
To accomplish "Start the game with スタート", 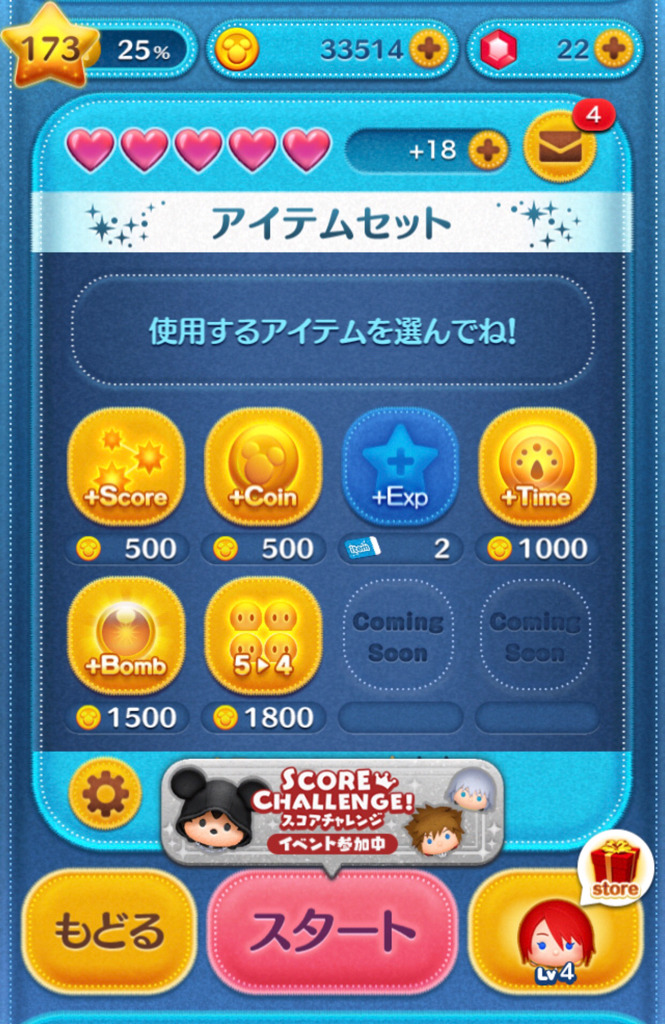I will tap(332, 932).
